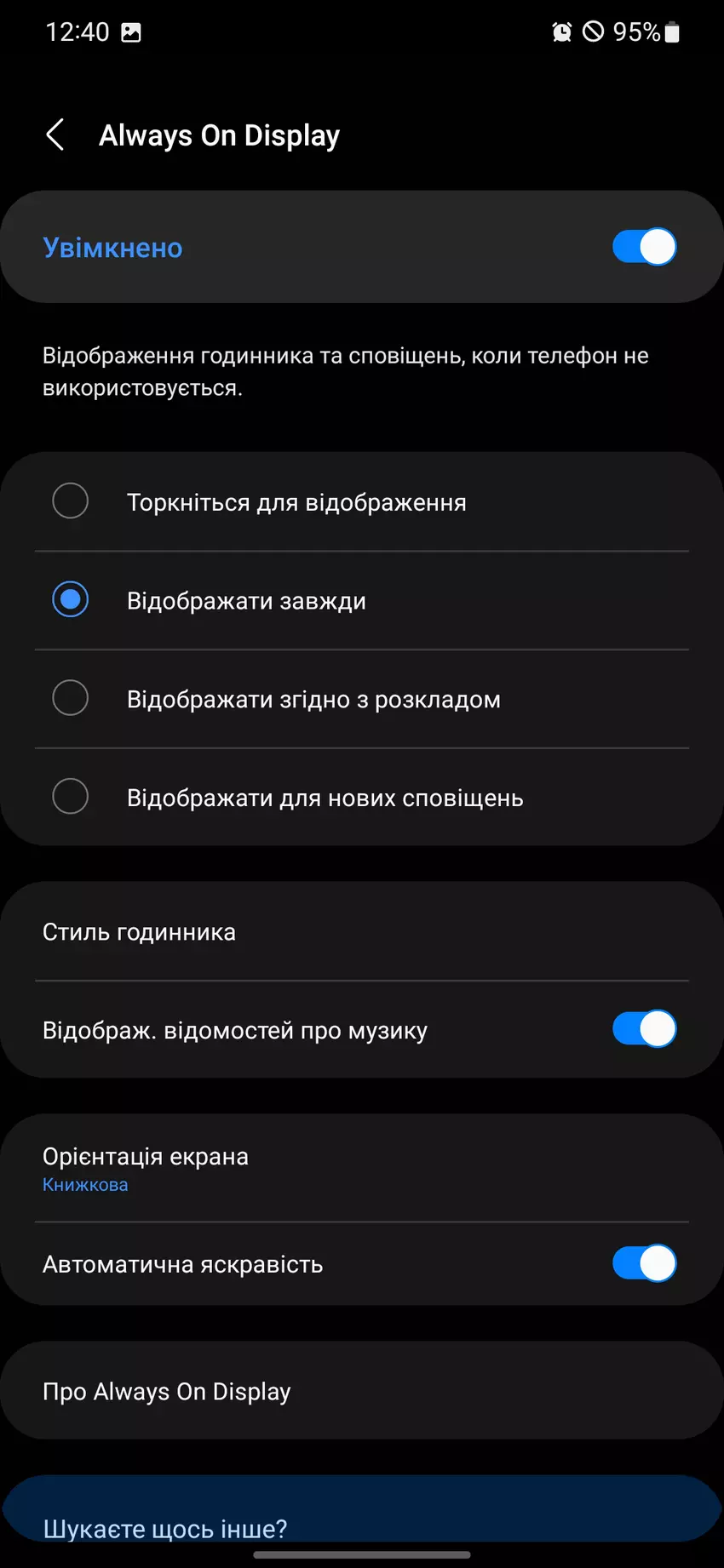Disable Відображ. відомостей про музику

pos(644,1028)
